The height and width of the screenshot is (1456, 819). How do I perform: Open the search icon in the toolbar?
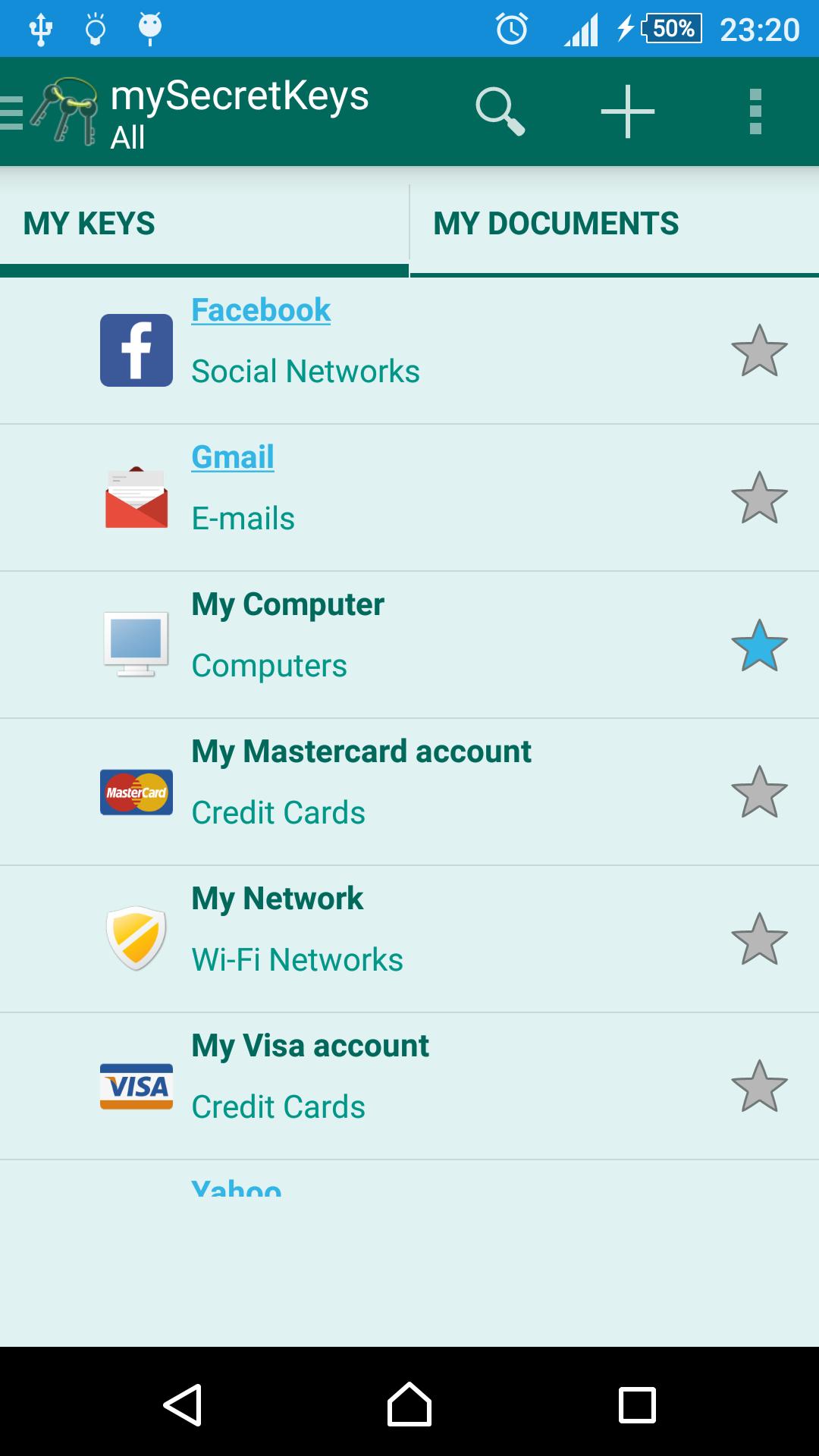click(x=500, y=110)
